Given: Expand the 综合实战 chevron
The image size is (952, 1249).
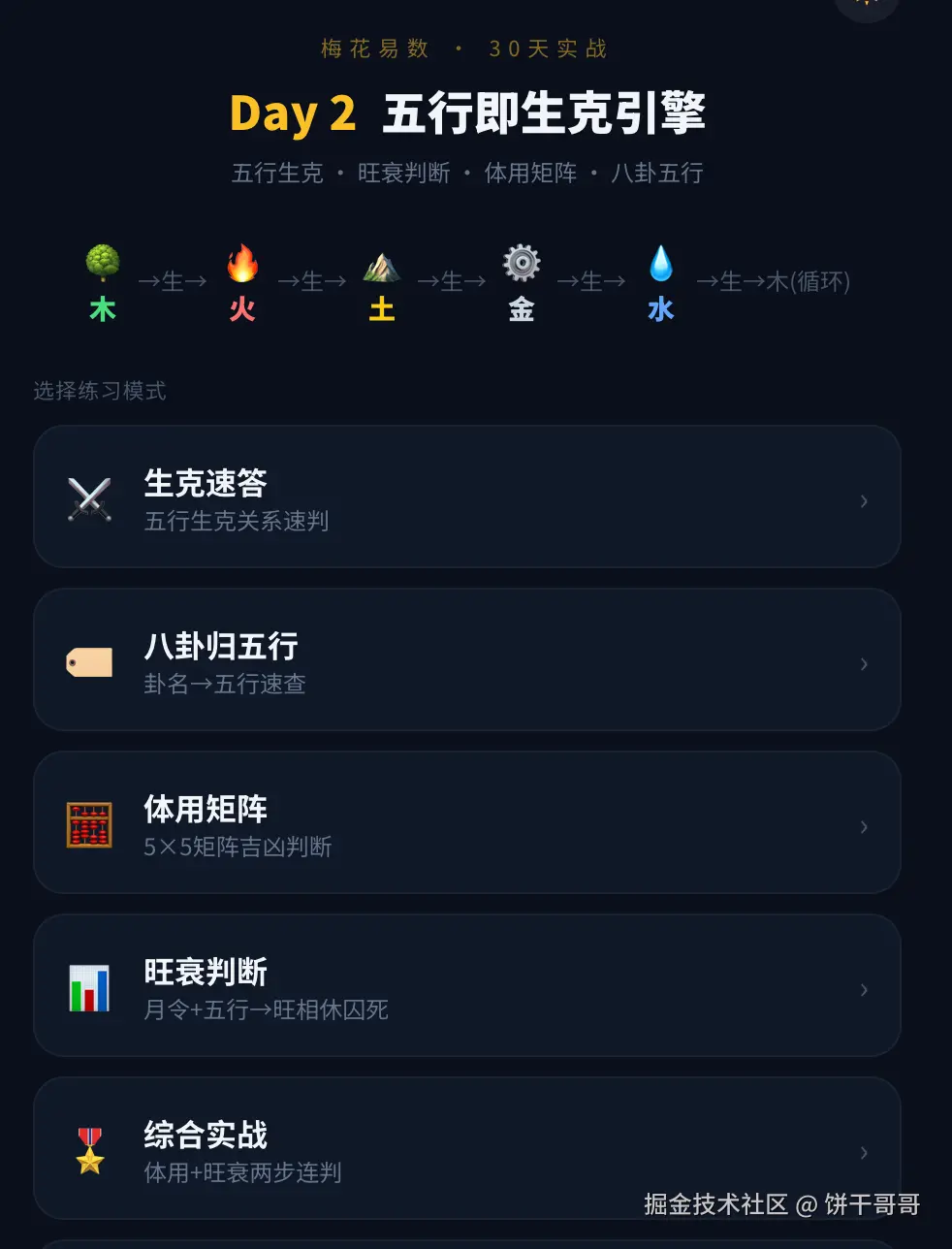Looking at the screenshot, I should pyautogui.click(x=863, y=1152).
